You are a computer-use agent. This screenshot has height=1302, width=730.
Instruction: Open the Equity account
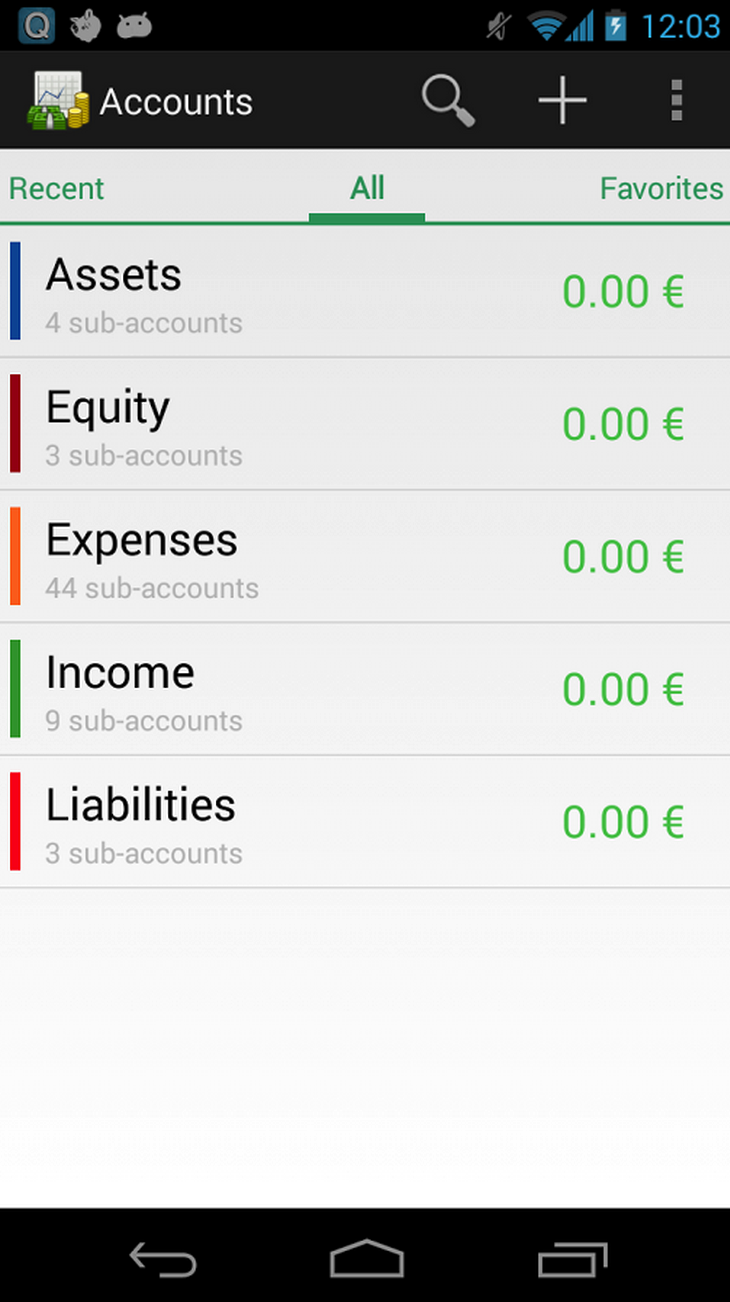365,424
